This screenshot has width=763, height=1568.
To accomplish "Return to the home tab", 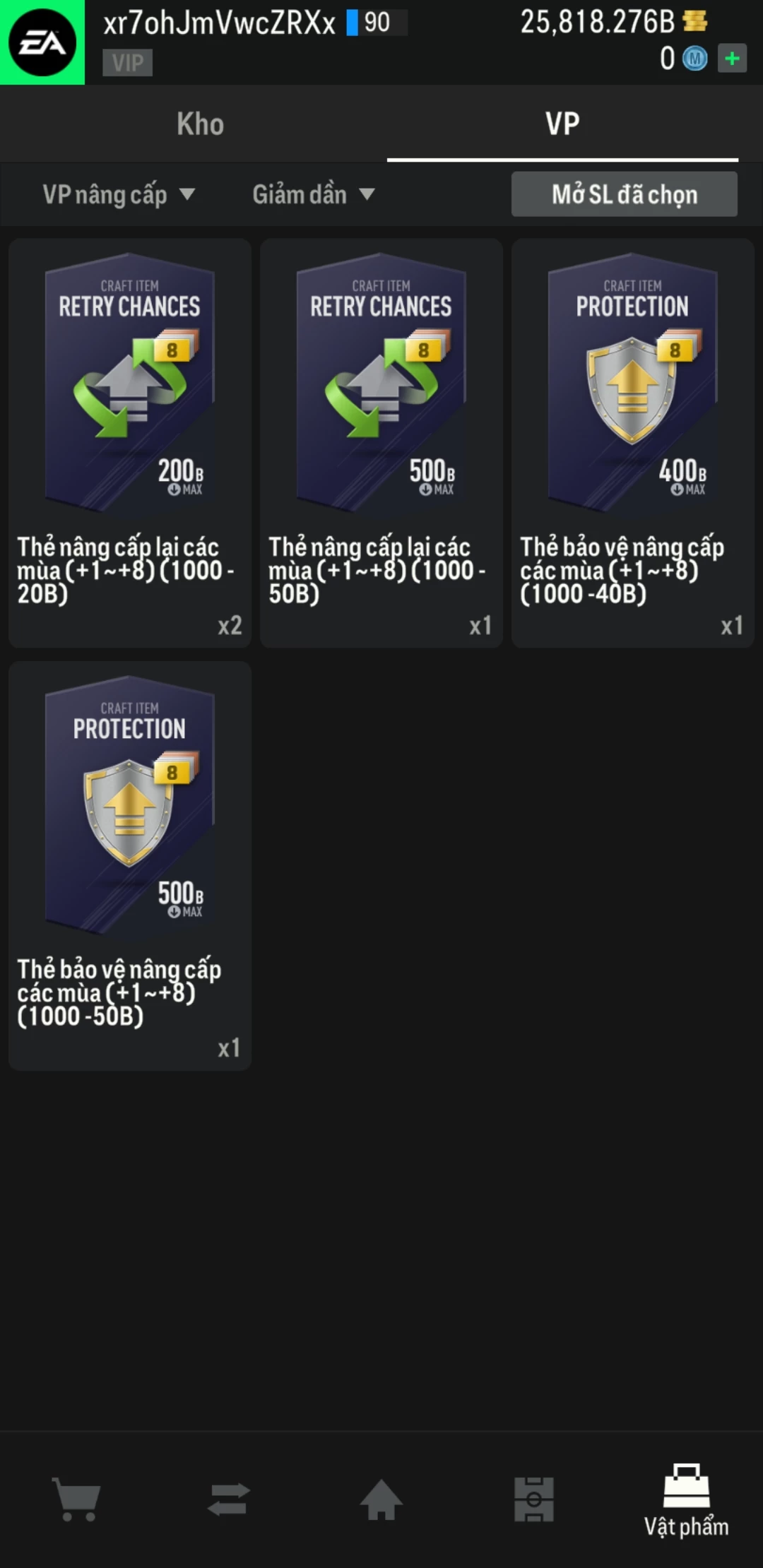I will (x=381, y=1499).
